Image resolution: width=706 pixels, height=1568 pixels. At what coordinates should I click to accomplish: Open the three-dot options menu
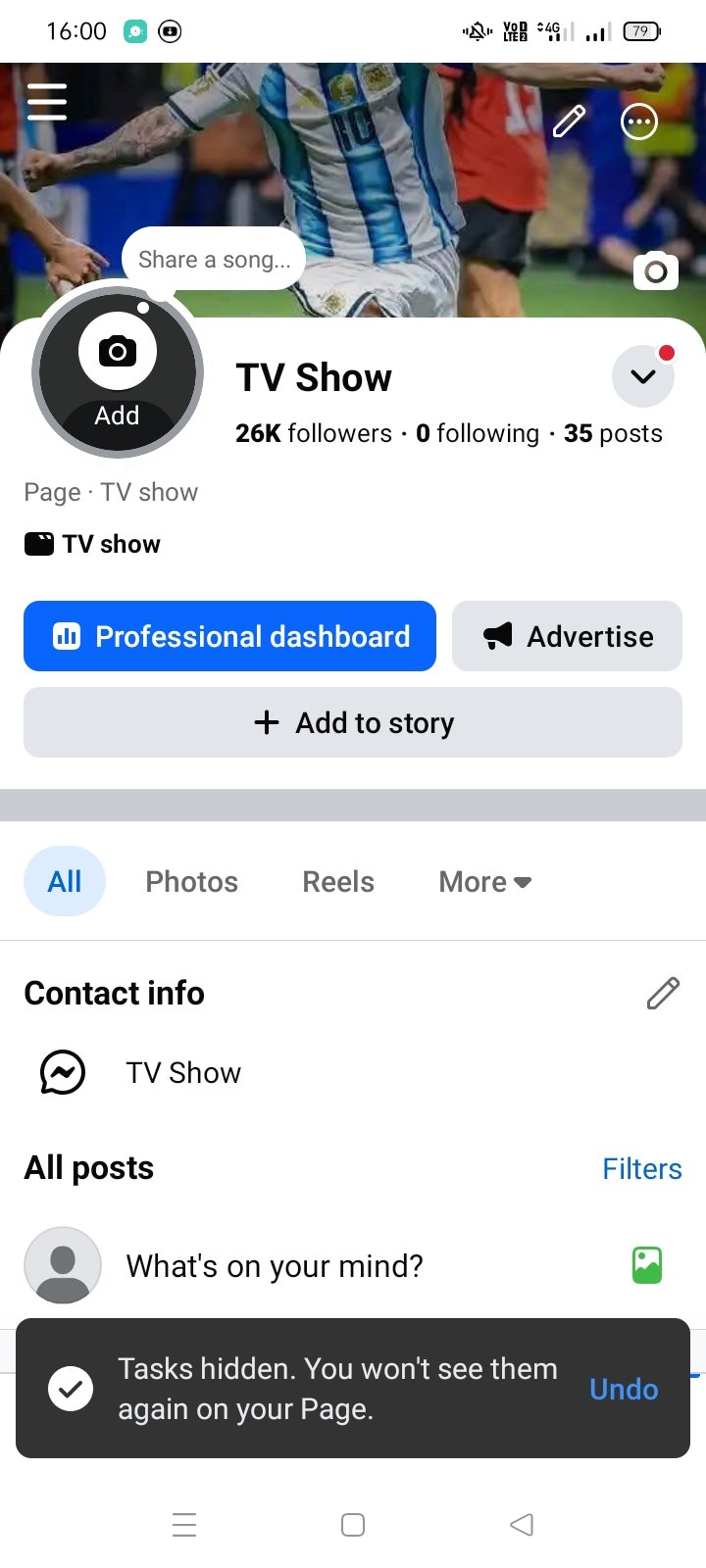point(639,122)
